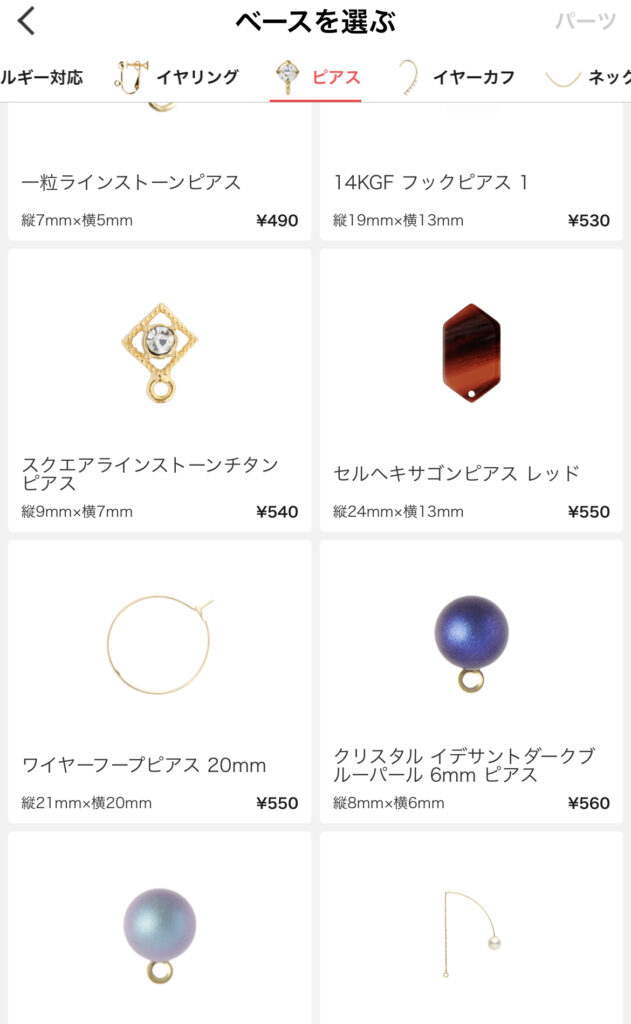This screenshot has width=631, height=1024.
Task: Tap the パーツ button in the header
Action: pos(585,21)
